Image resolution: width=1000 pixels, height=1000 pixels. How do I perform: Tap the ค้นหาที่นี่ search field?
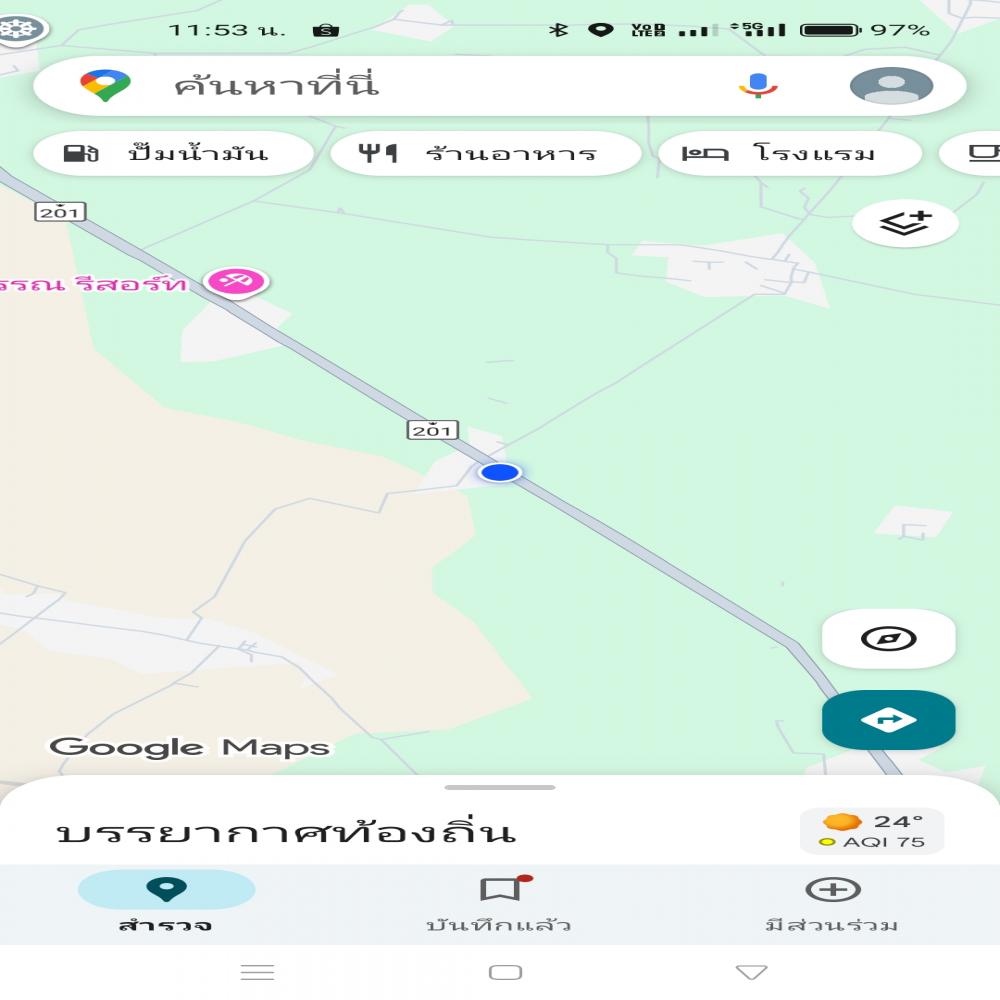[x=400, y=86]
